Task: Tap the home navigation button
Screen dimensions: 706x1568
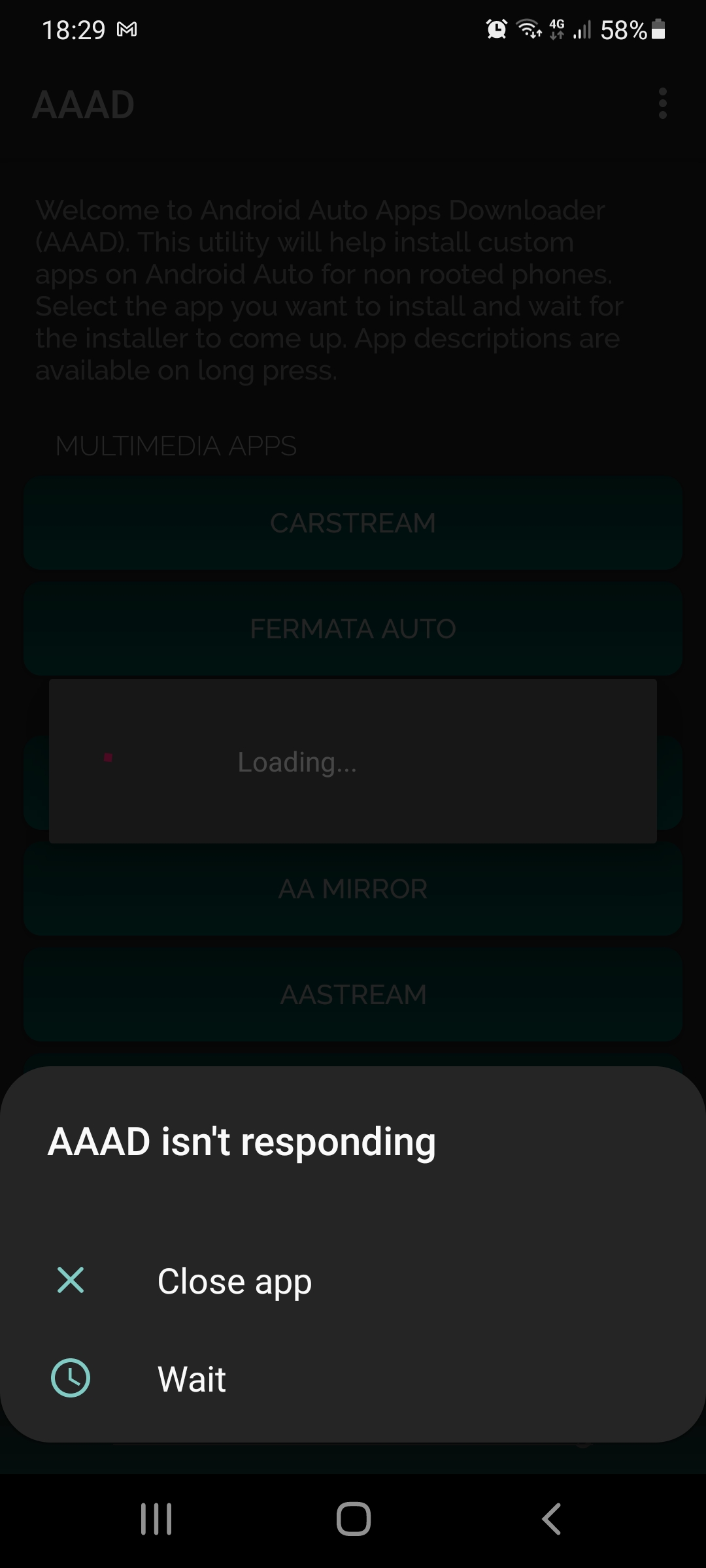Action: coord(352,1518)
